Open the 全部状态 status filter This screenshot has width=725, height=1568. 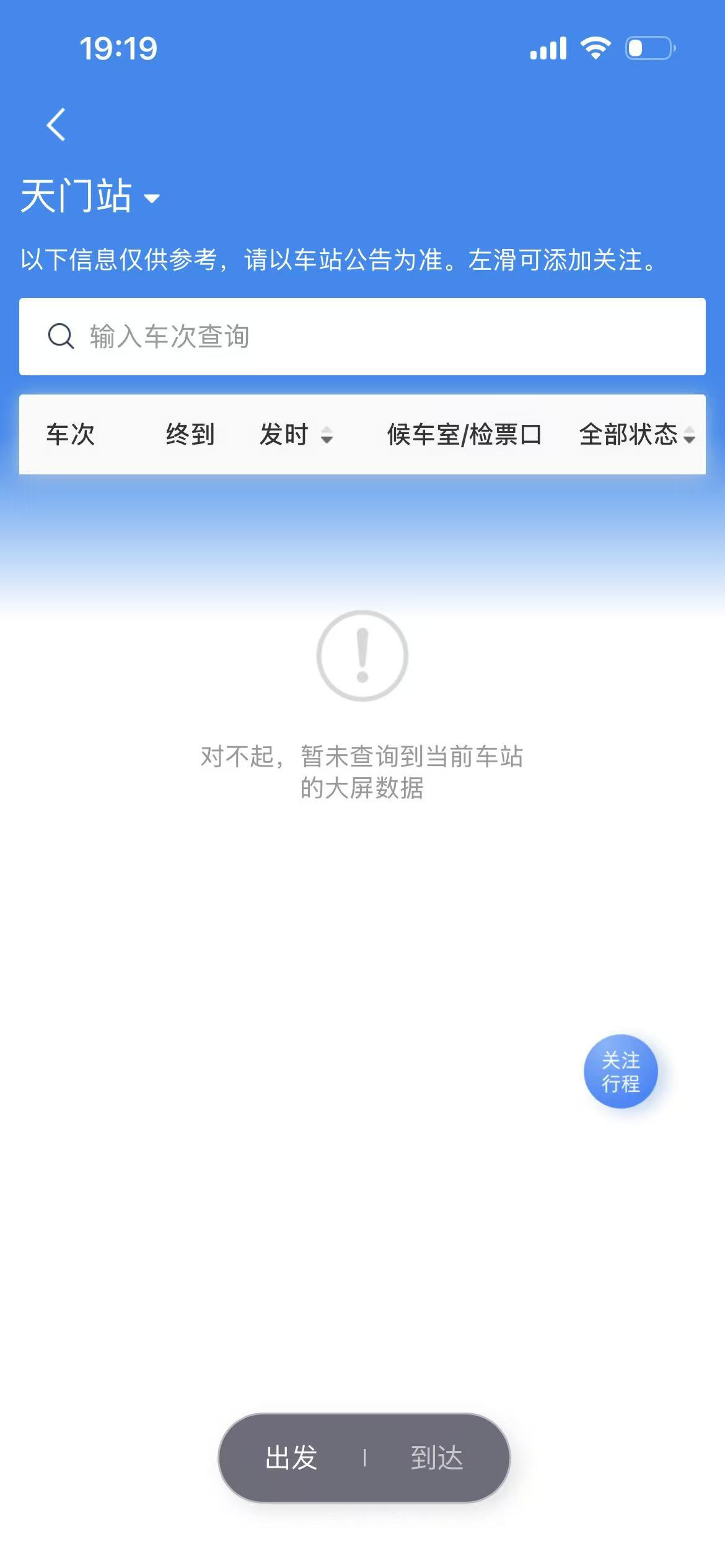pyautogui.click(x=636, y=435)
